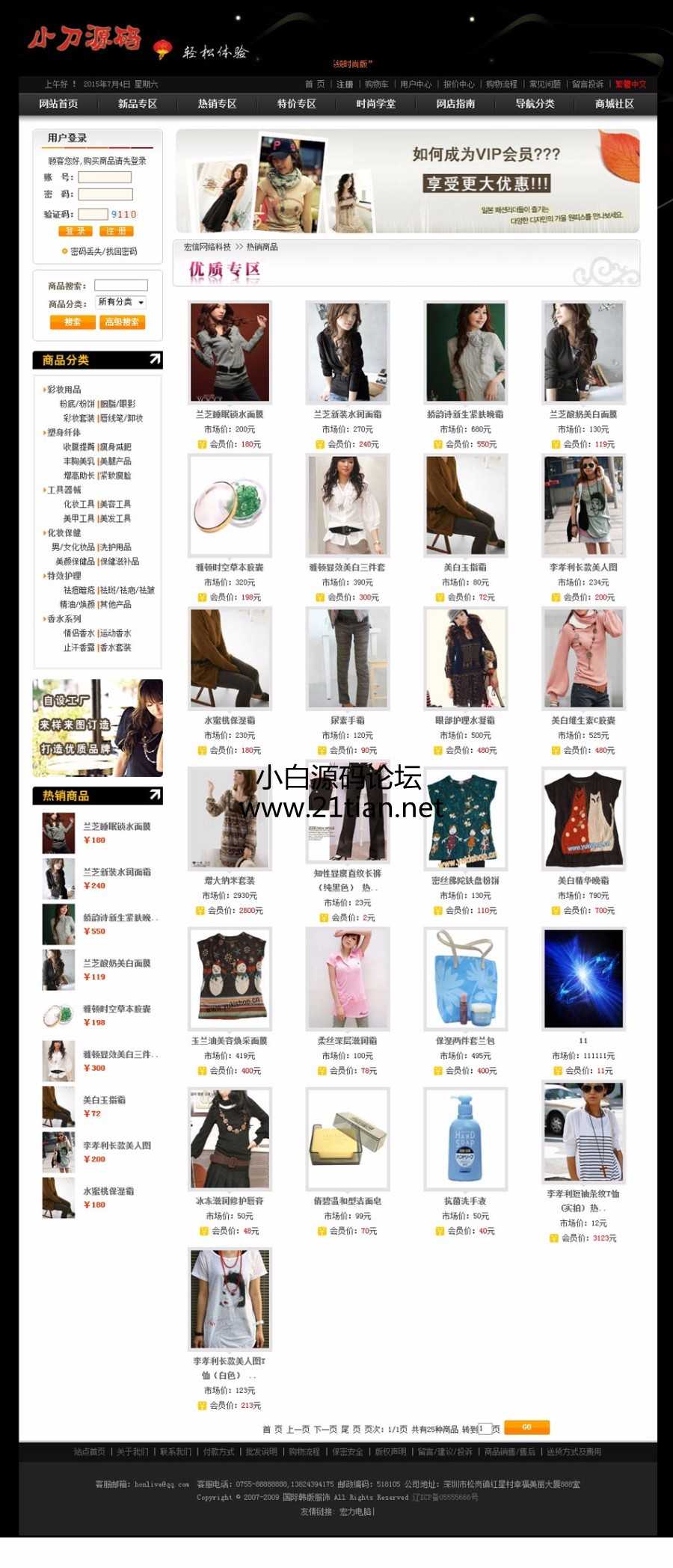Open the 密码丢失/找回密码 link

click(x=103, y=251)
